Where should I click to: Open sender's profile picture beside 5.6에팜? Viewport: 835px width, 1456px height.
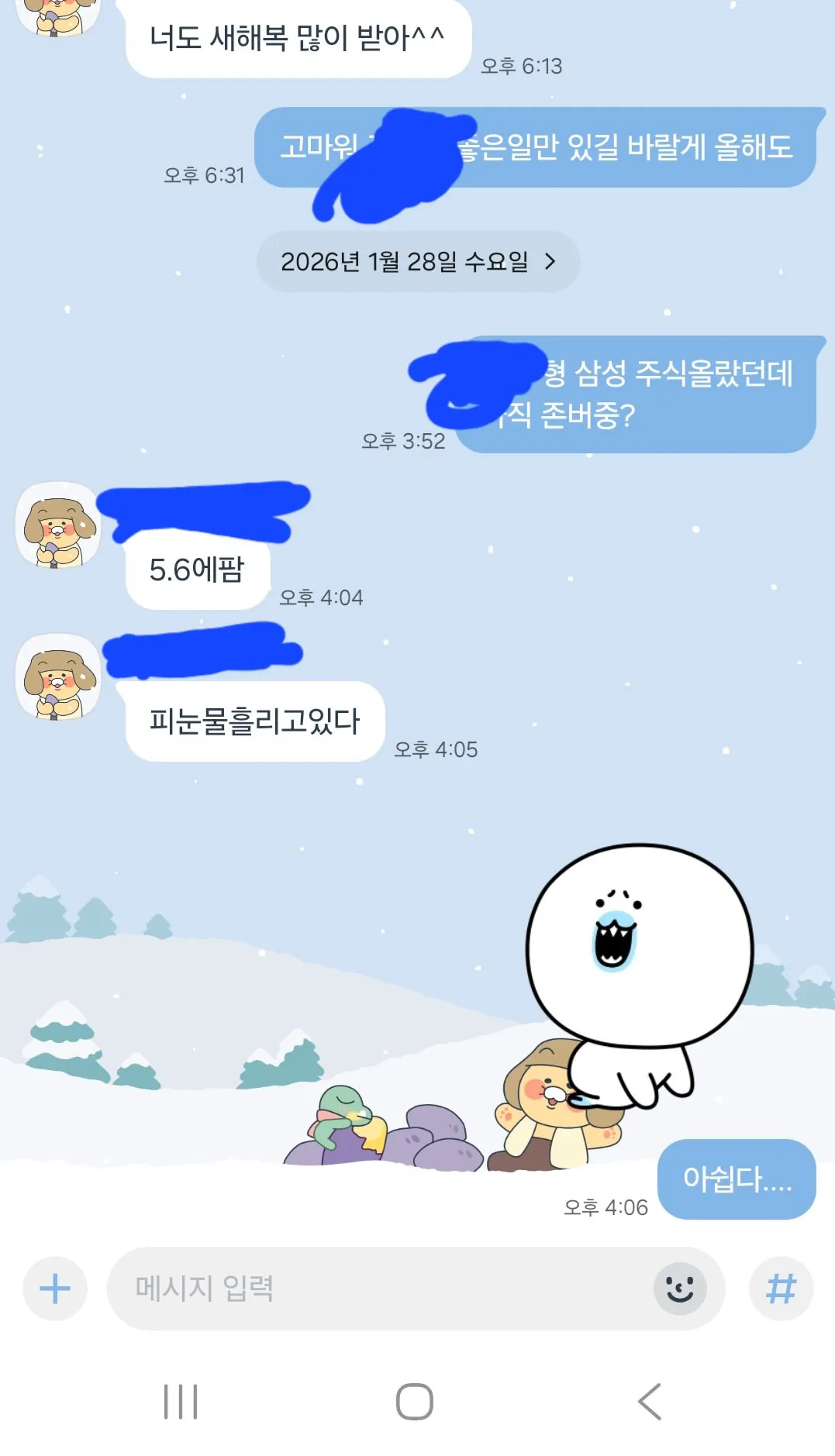(58, 525)
